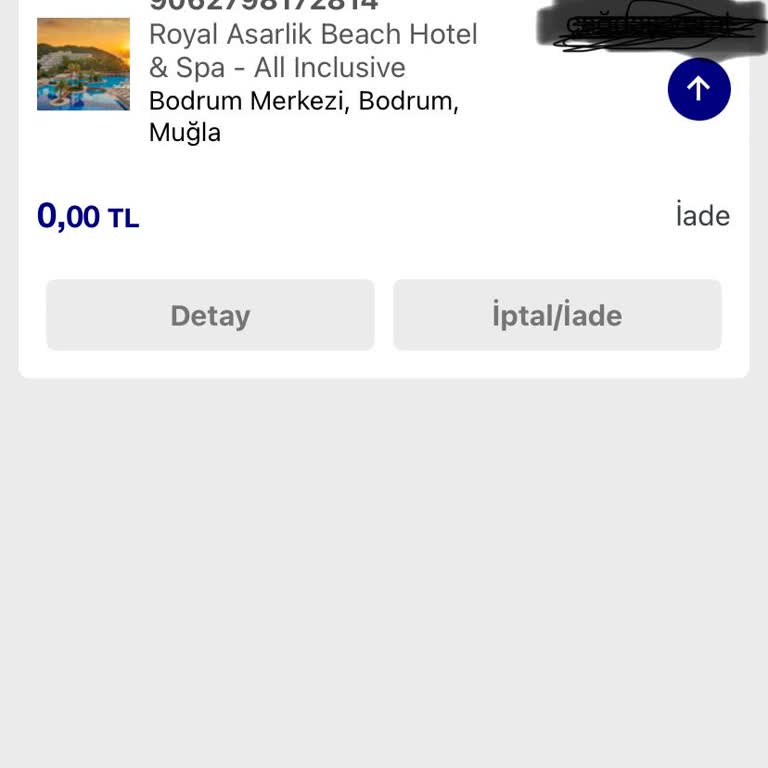Tap the Detay button
Image resolution: width=768 pixels, height=768 pixels.
210,315
